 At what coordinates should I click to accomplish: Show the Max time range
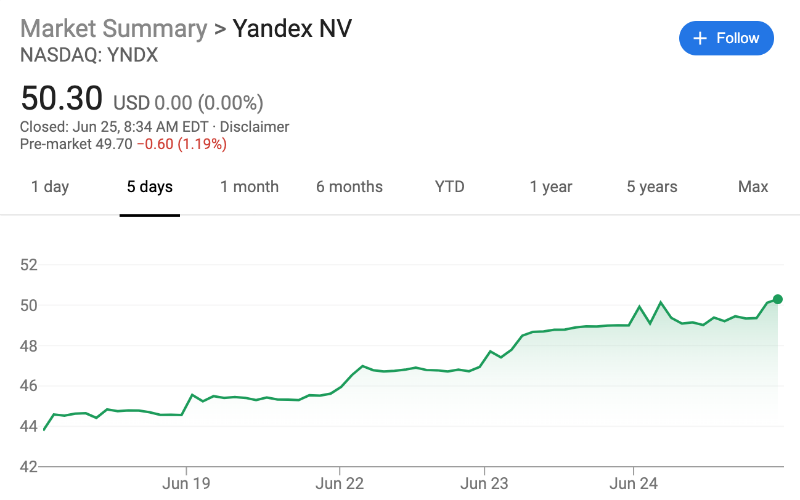[753, 187]
